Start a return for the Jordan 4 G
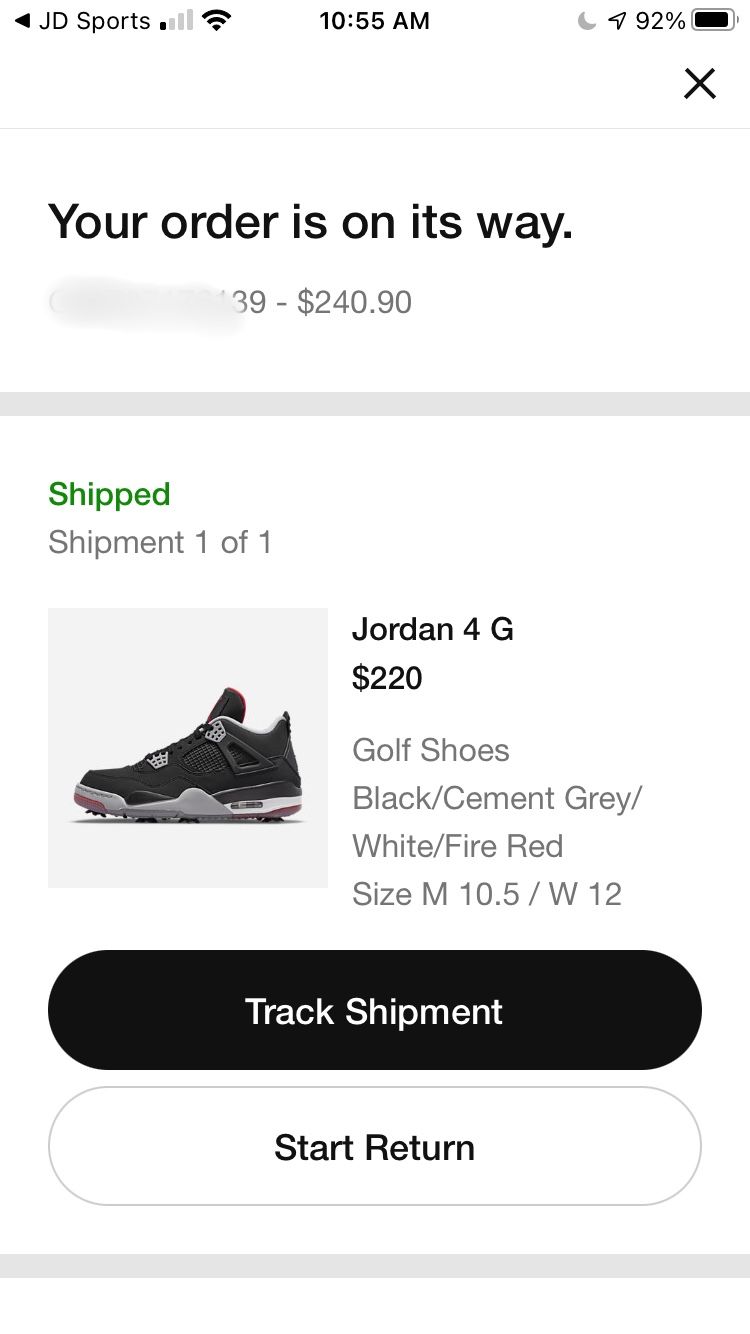 point(375,1146)
